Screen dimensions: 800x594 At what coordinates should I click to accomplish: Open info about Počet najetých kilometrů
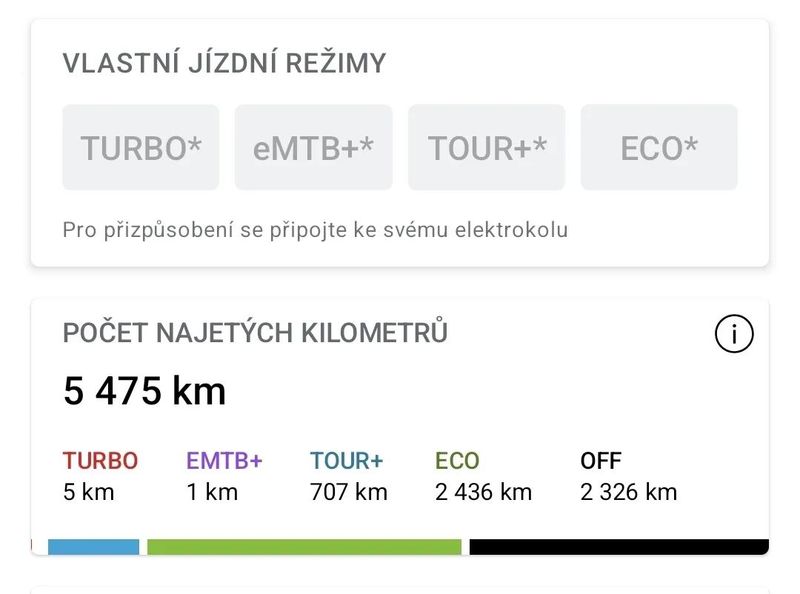pyautogui.click(x=734, y=336)
